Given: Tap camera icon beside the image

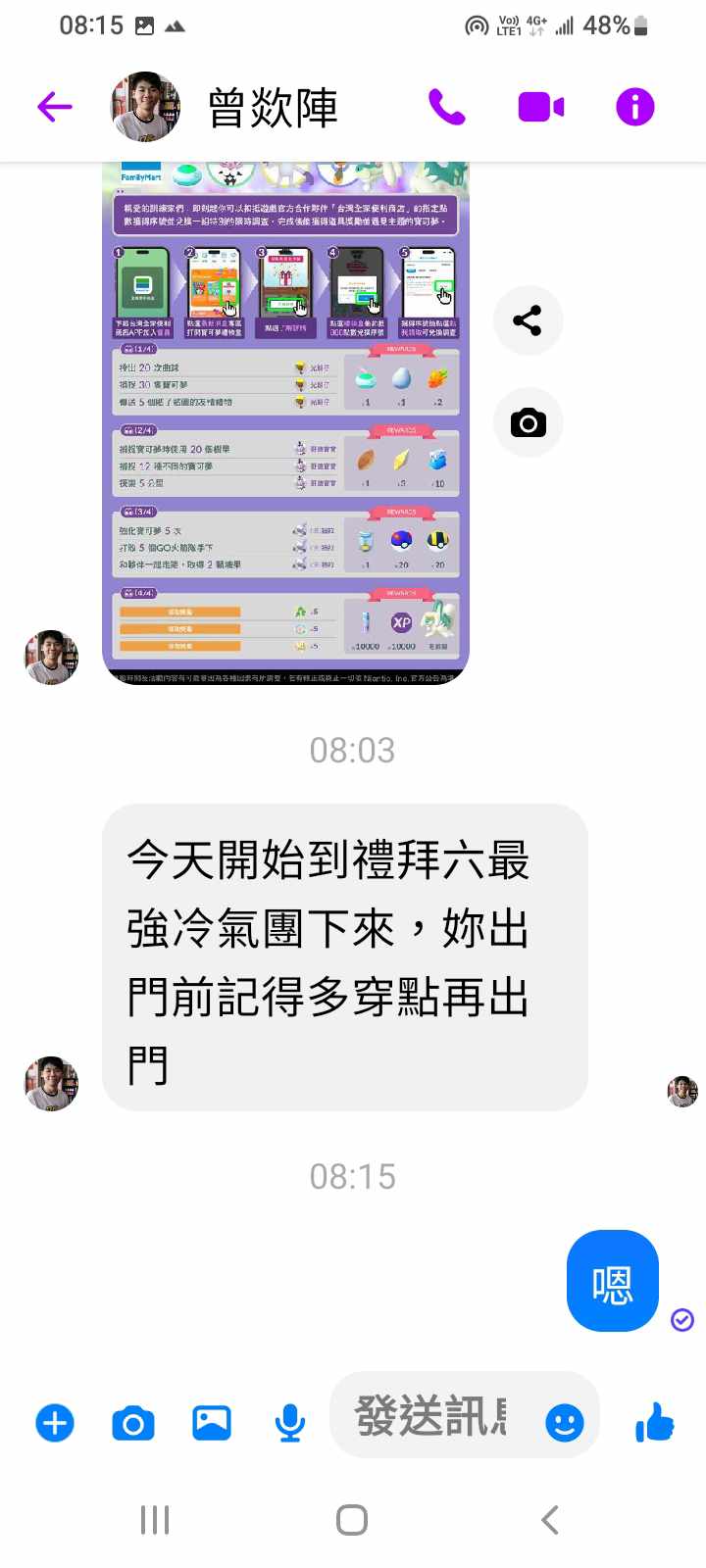Looking at the screenshot, I should click(x=528, y=423).
